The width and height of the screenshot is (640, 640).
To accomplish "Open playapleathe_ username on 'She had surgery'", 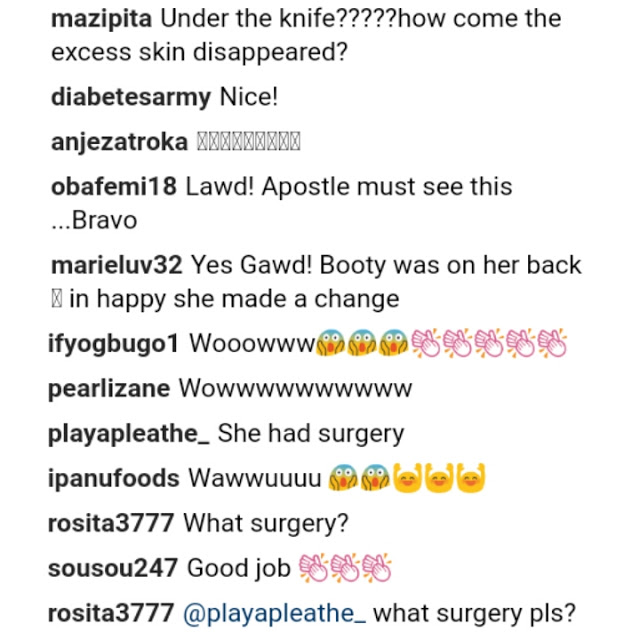I will 129,433.
